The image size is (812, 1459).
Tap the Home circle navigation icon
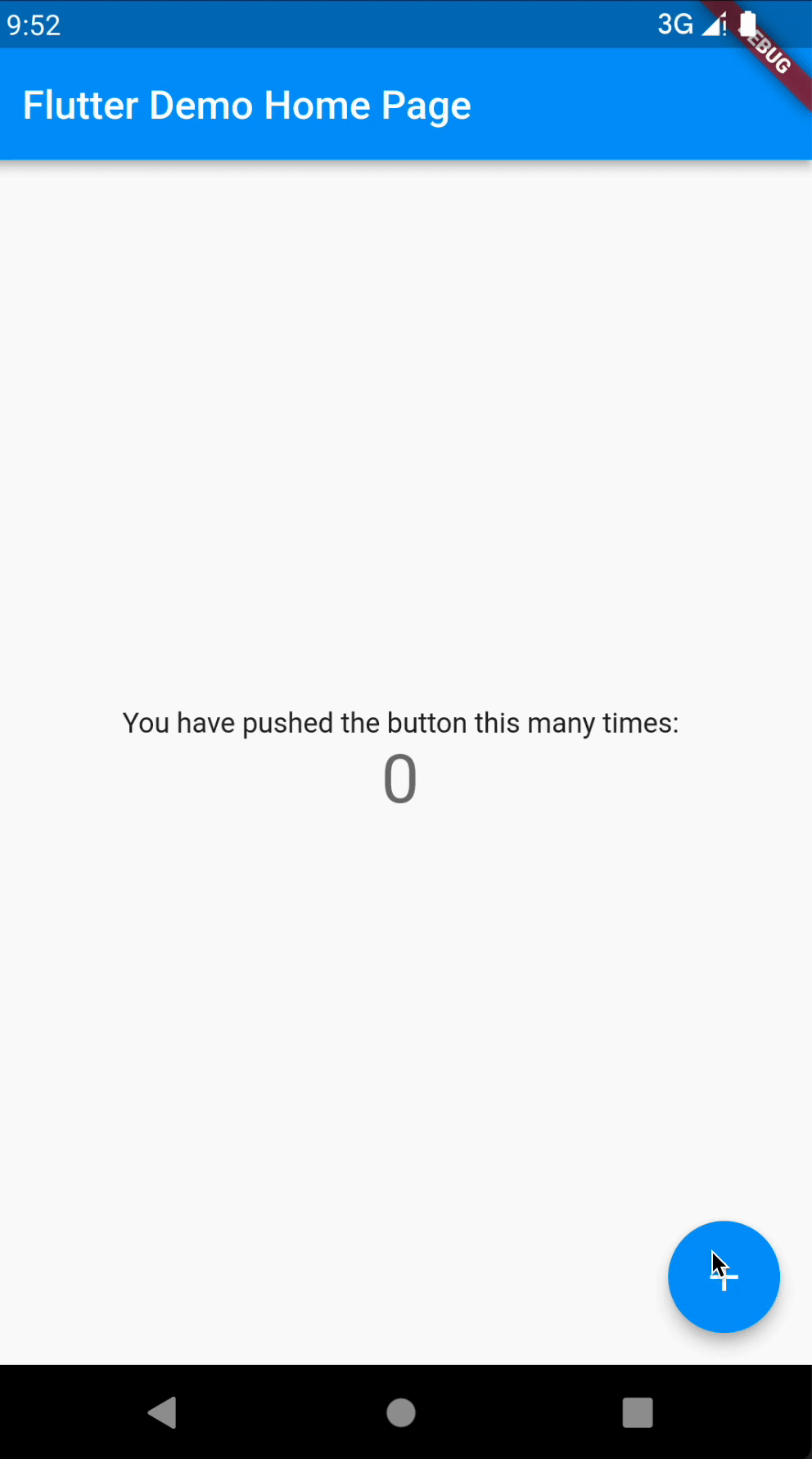pyautogui.click(x=400, y=1412)
